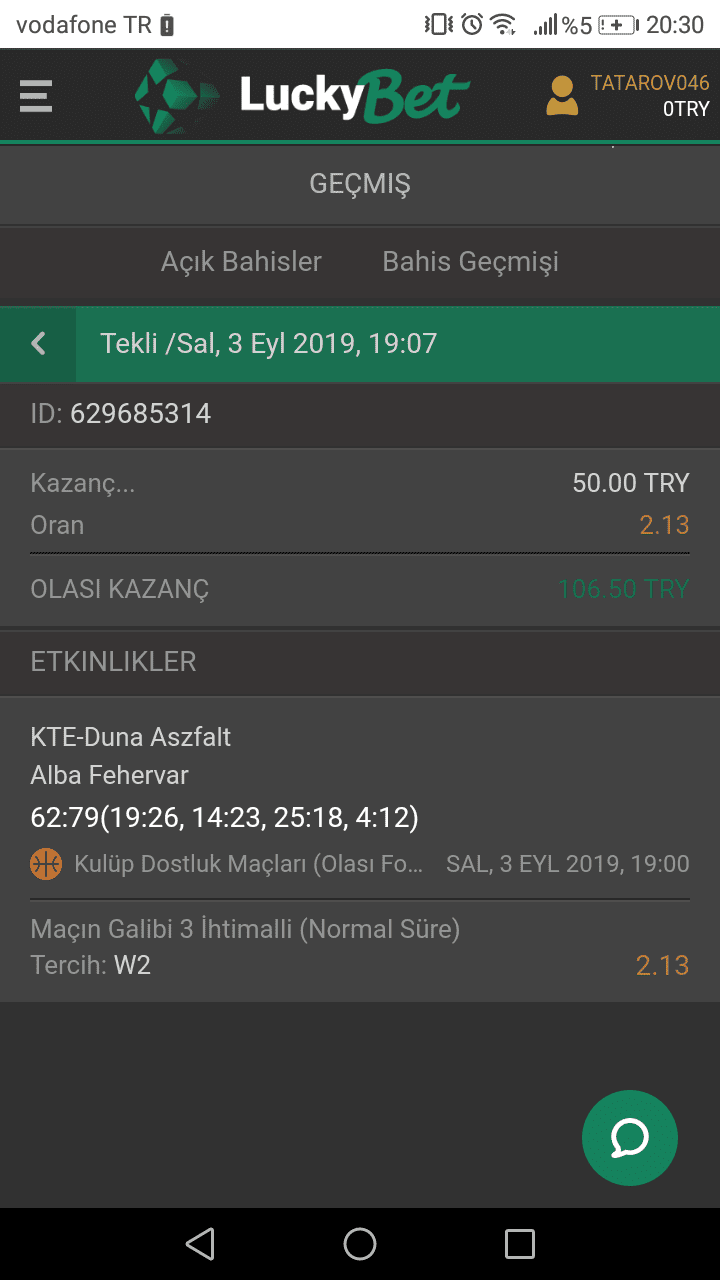
Task: Go back from the Tekli bet details
Action: (38, 344)
